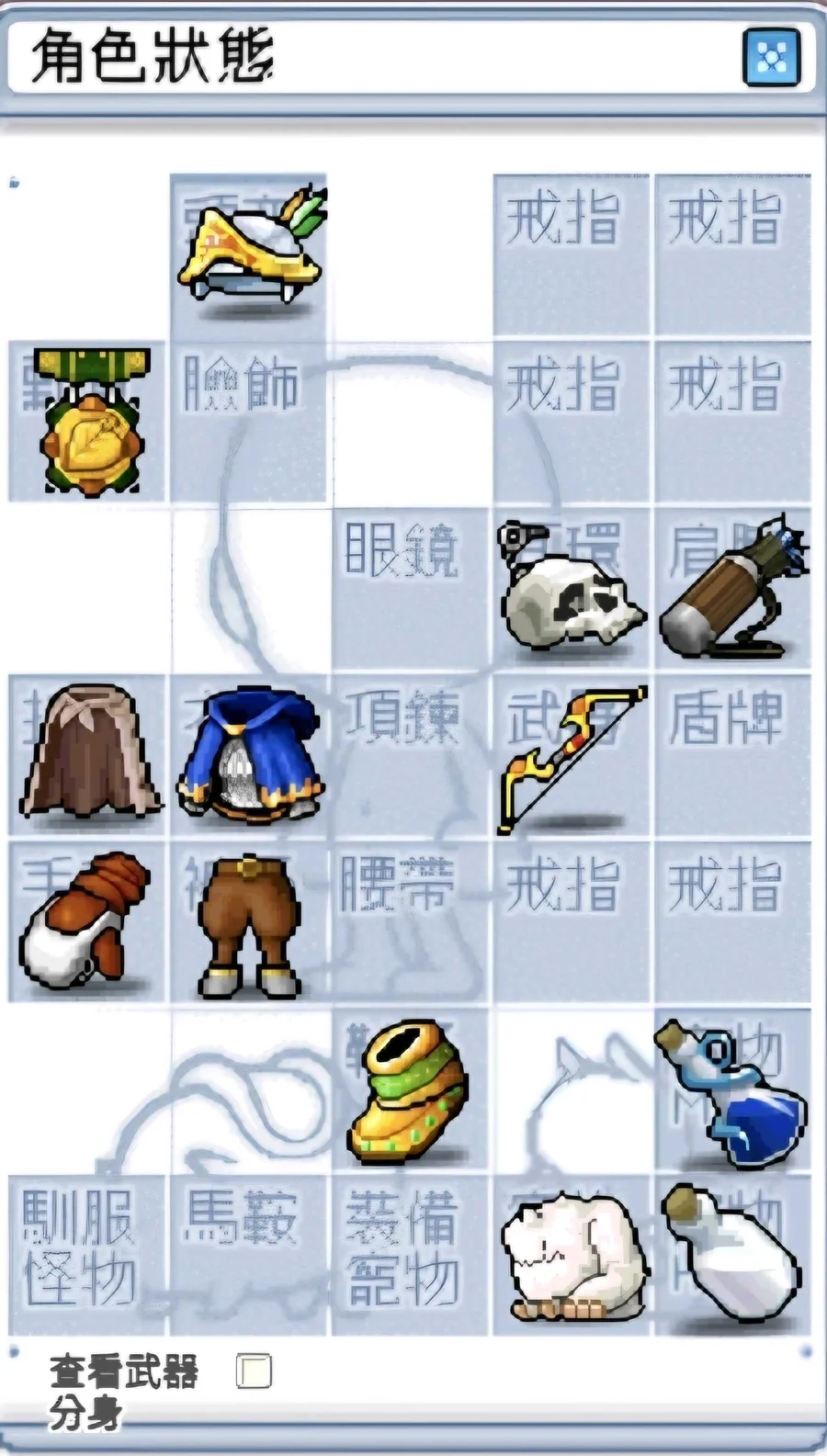Screen dimensions: 827x1456
Task: Tap the empty 臉飾 face accessory slot
Action: point(248,421)
